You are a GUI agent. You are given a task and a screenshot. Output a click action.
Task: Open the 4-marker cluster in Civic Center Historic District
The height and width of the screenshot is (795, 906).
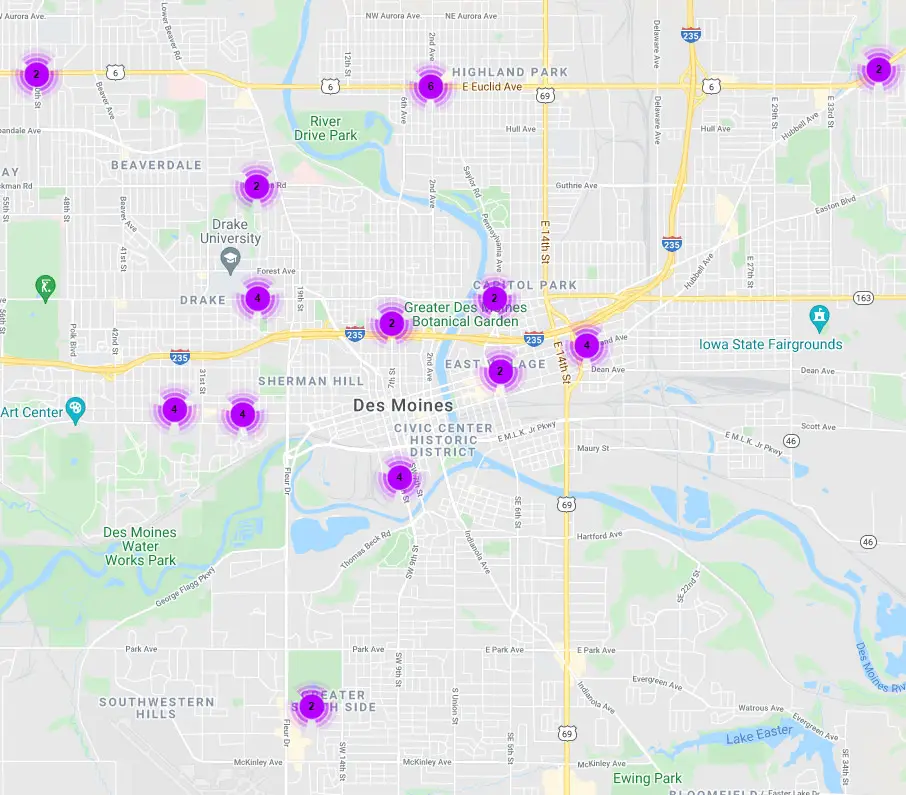click(399, 477)
